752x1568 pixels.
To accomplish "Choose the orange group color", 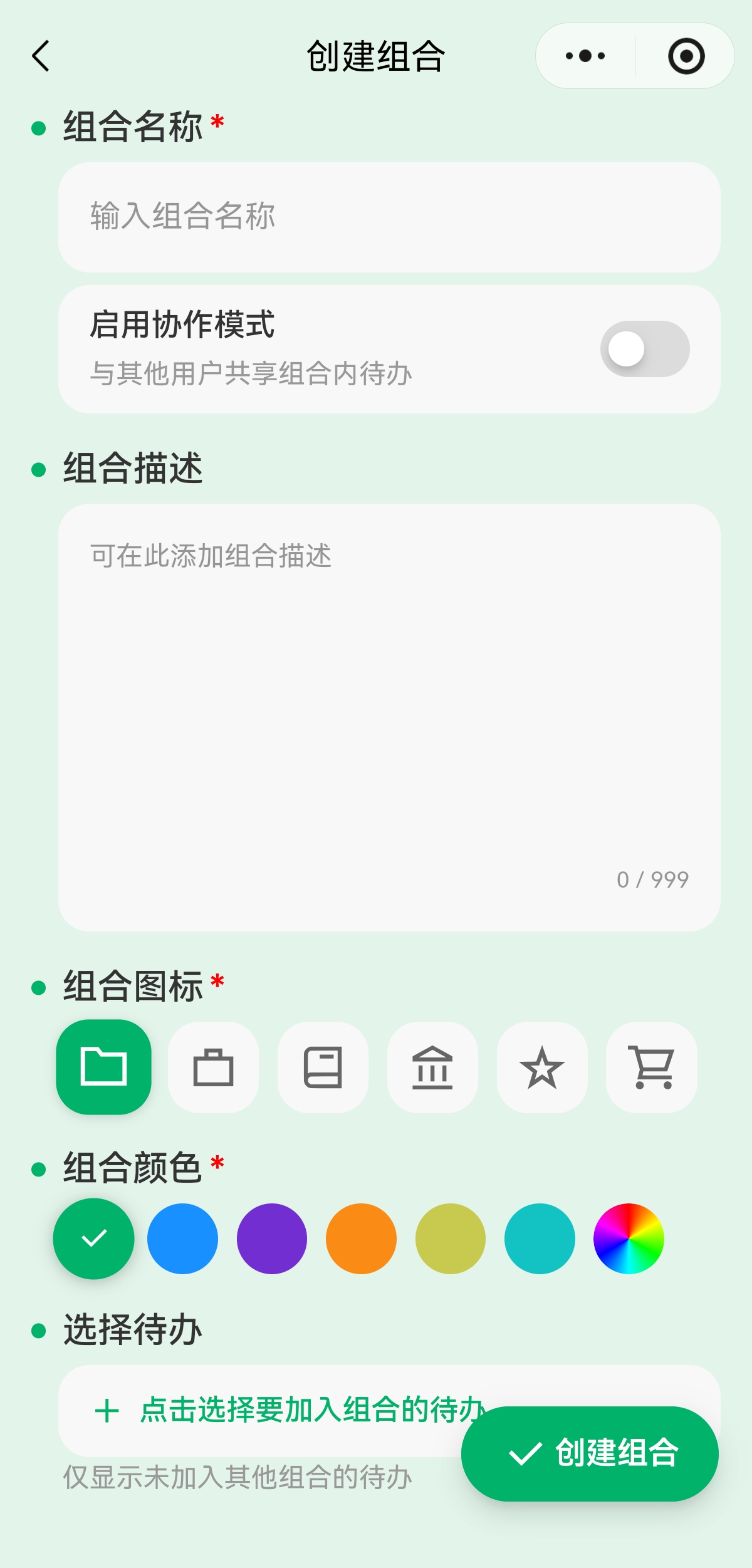I will [361, 1238].
